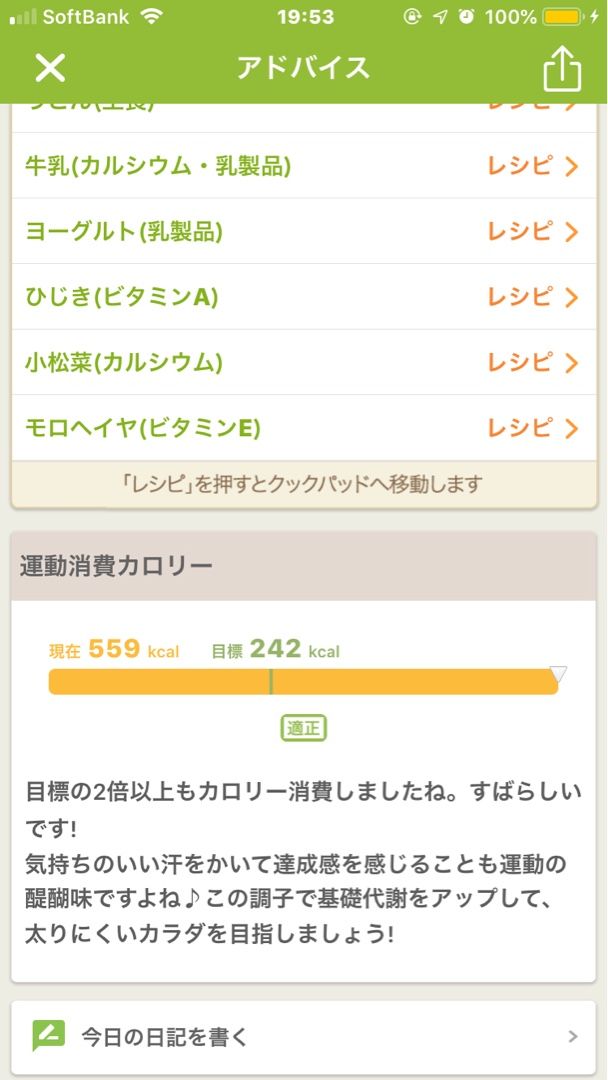This screenshot has height=1080, width=608.
Task: Open レシピ for ヨーグルト(乳製品)
Action: (x=533, y=231)
